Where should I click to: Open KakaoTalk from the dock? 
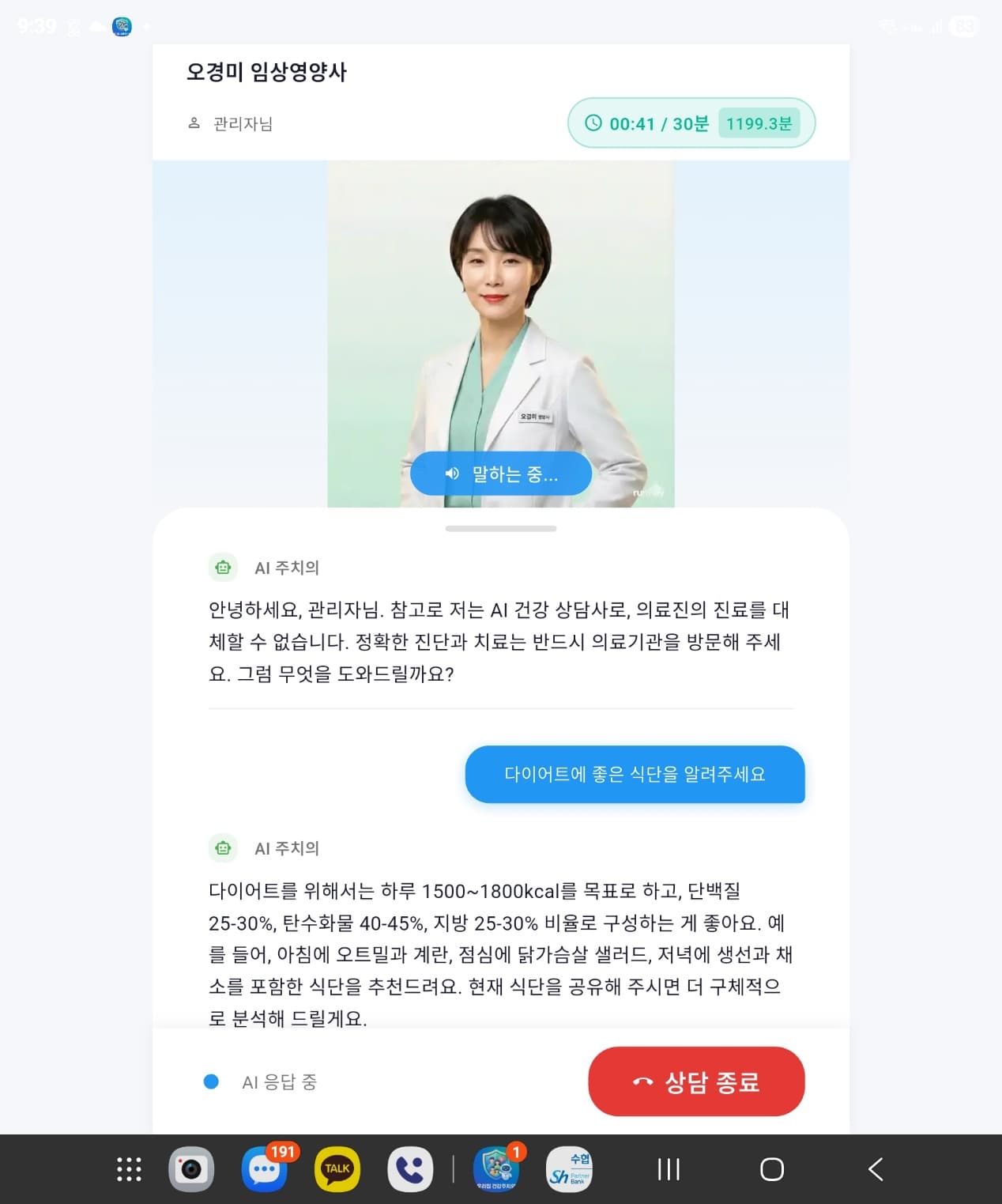pyautogui.click(x=336, y=1169)
